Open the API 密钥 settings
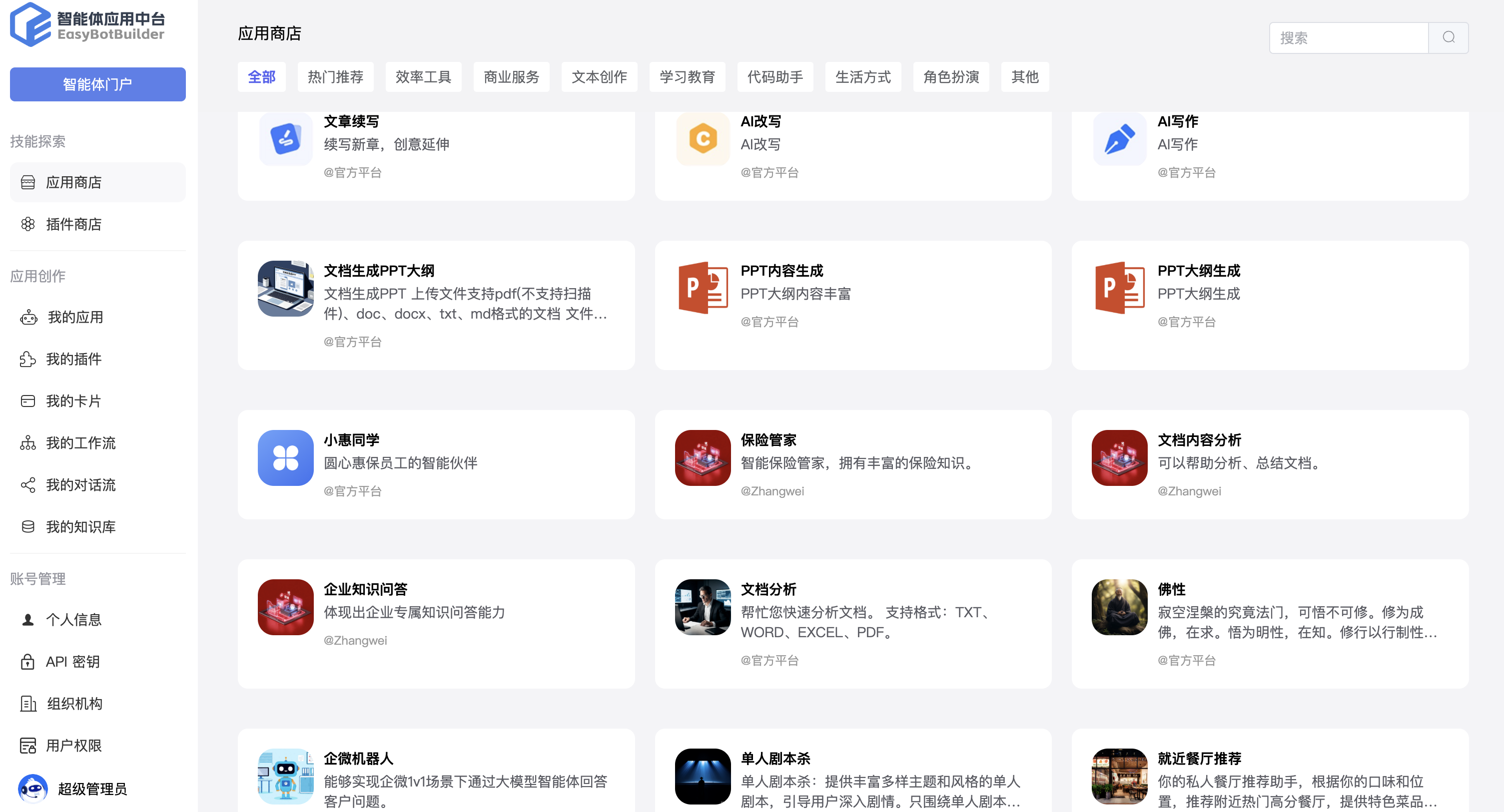This screenshot has width=1504, height=812. [x=72, y=662]
